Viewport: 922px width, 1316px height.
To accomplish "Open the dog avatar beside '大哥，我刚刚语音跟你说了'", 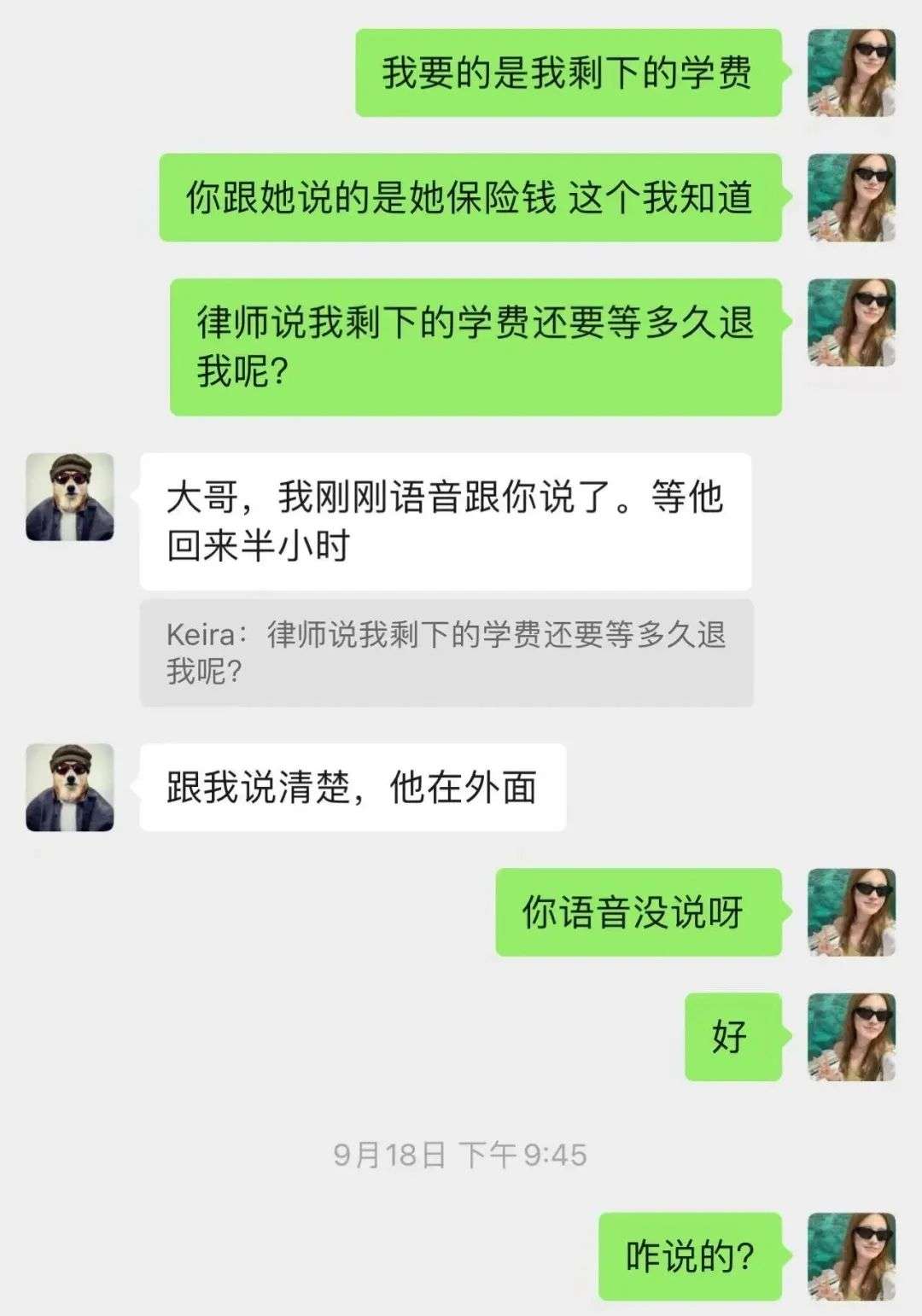I will (x=70, y=497).
